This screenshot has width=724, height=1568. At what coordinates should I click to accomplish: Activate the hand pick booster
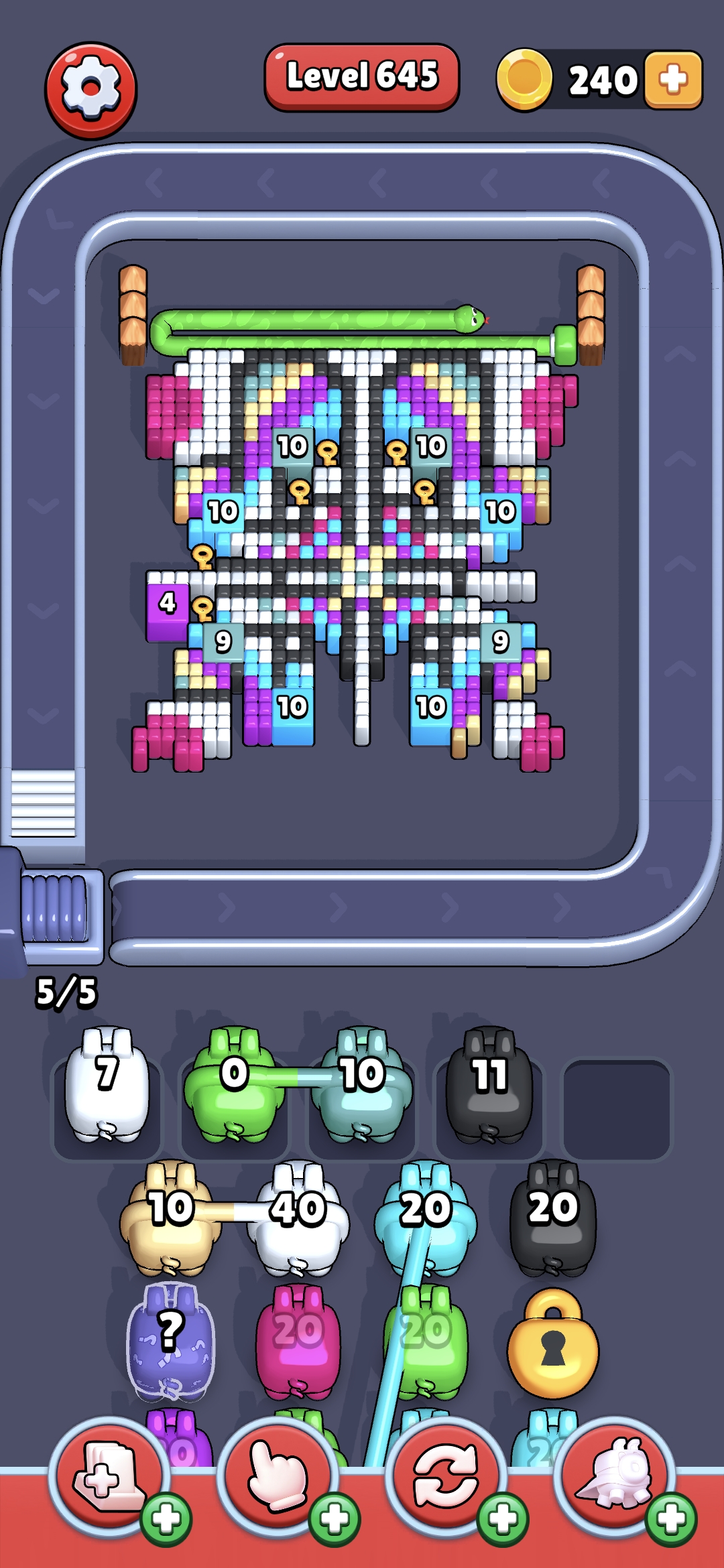(278, 1475)
